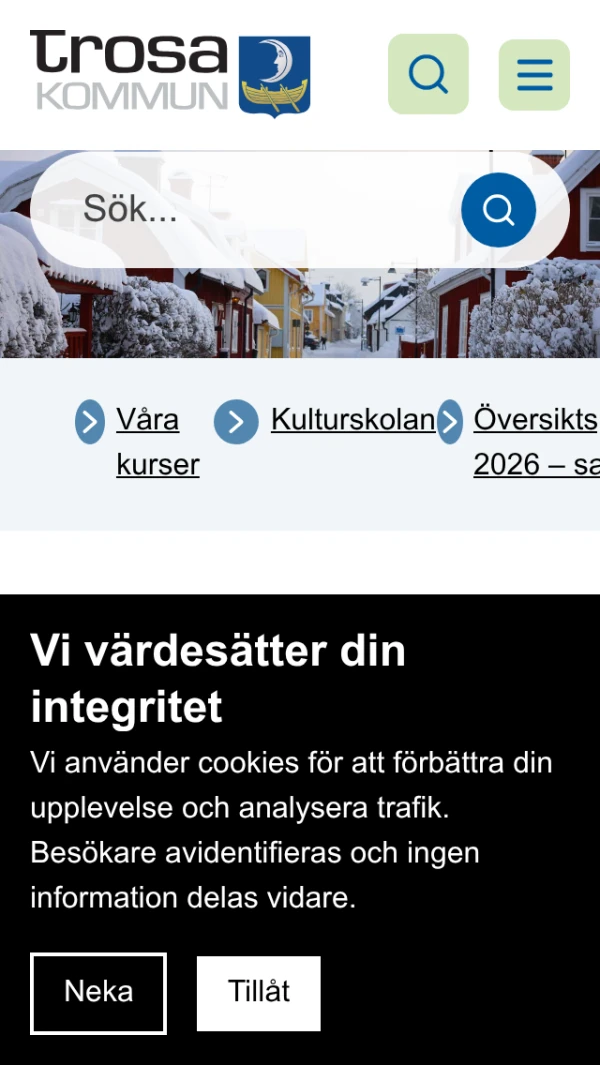Open search from the header icon

(x=428, y=74)
